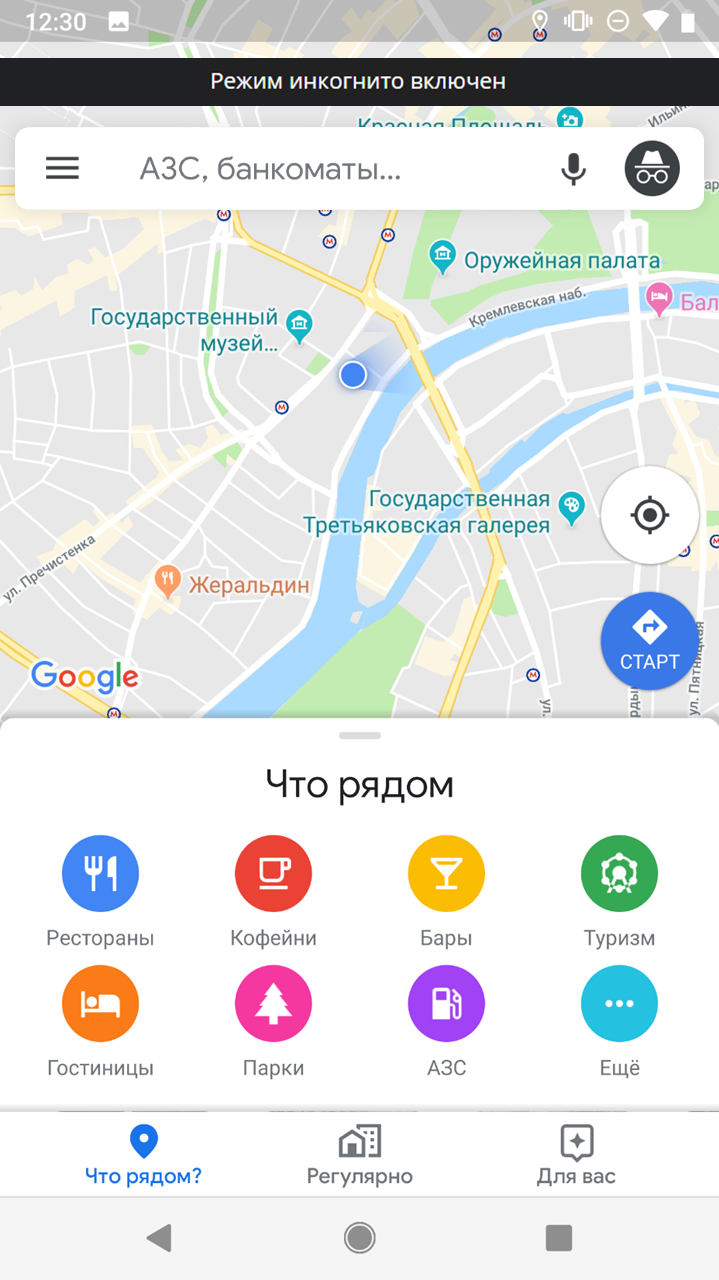The image size is (719, 1280).
Task: Start voice search with the microphone
Action: click(573, 169)
